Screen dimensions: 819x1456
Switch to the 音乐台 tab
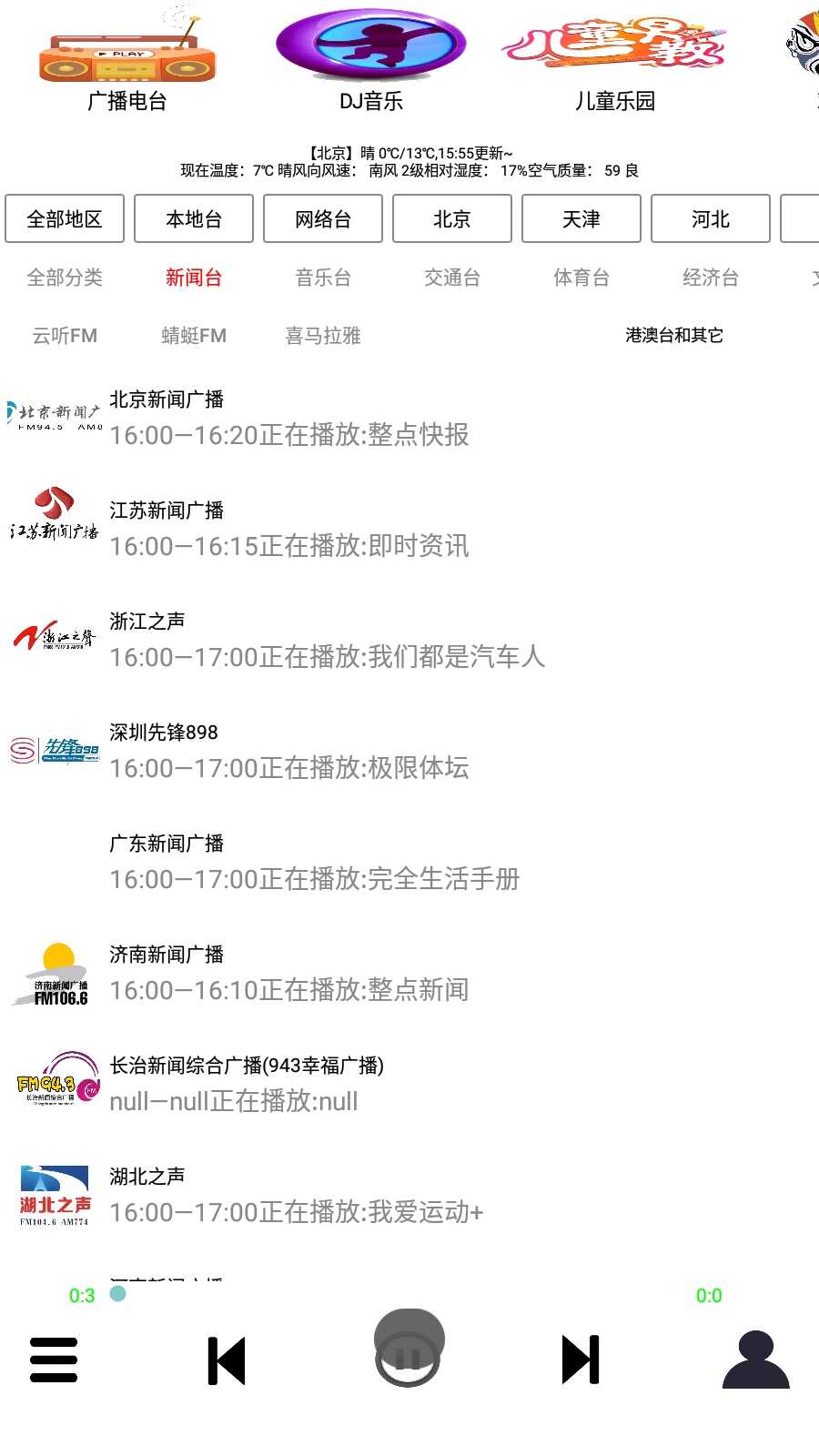[323, 278]
